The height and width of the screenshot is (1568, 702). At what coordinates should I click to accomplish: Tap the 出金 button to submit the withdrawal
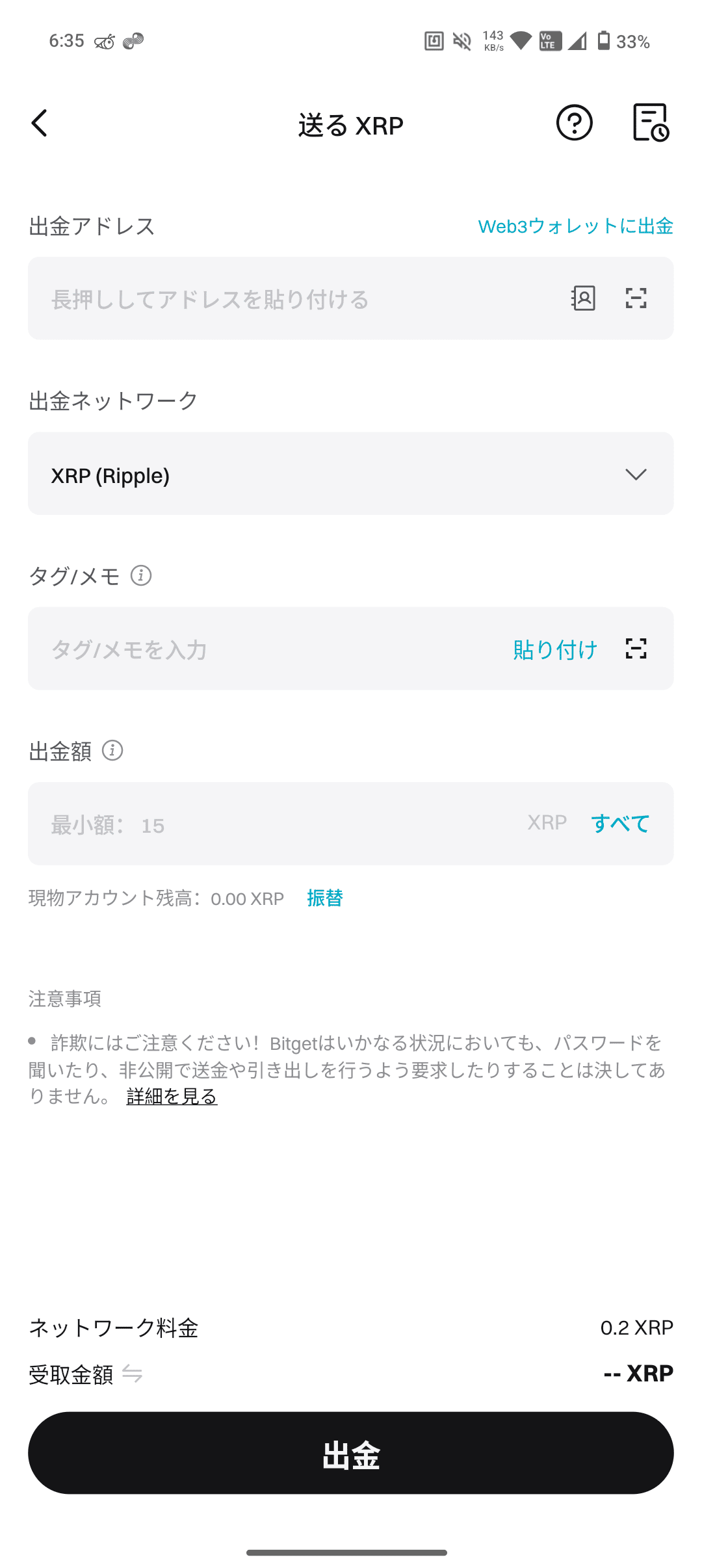point(350,1453)
